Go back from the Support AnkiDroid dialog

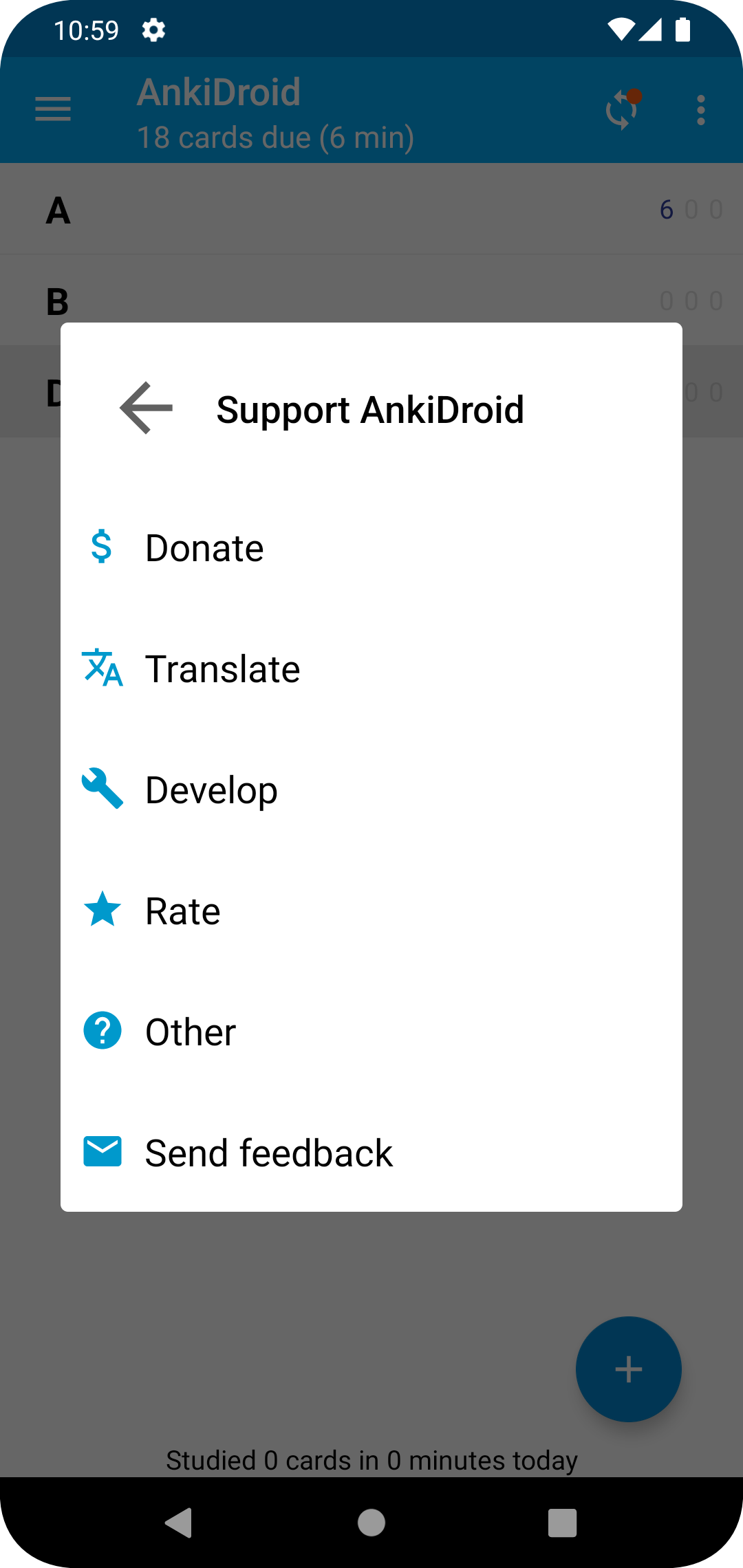(x=146, y=409)
